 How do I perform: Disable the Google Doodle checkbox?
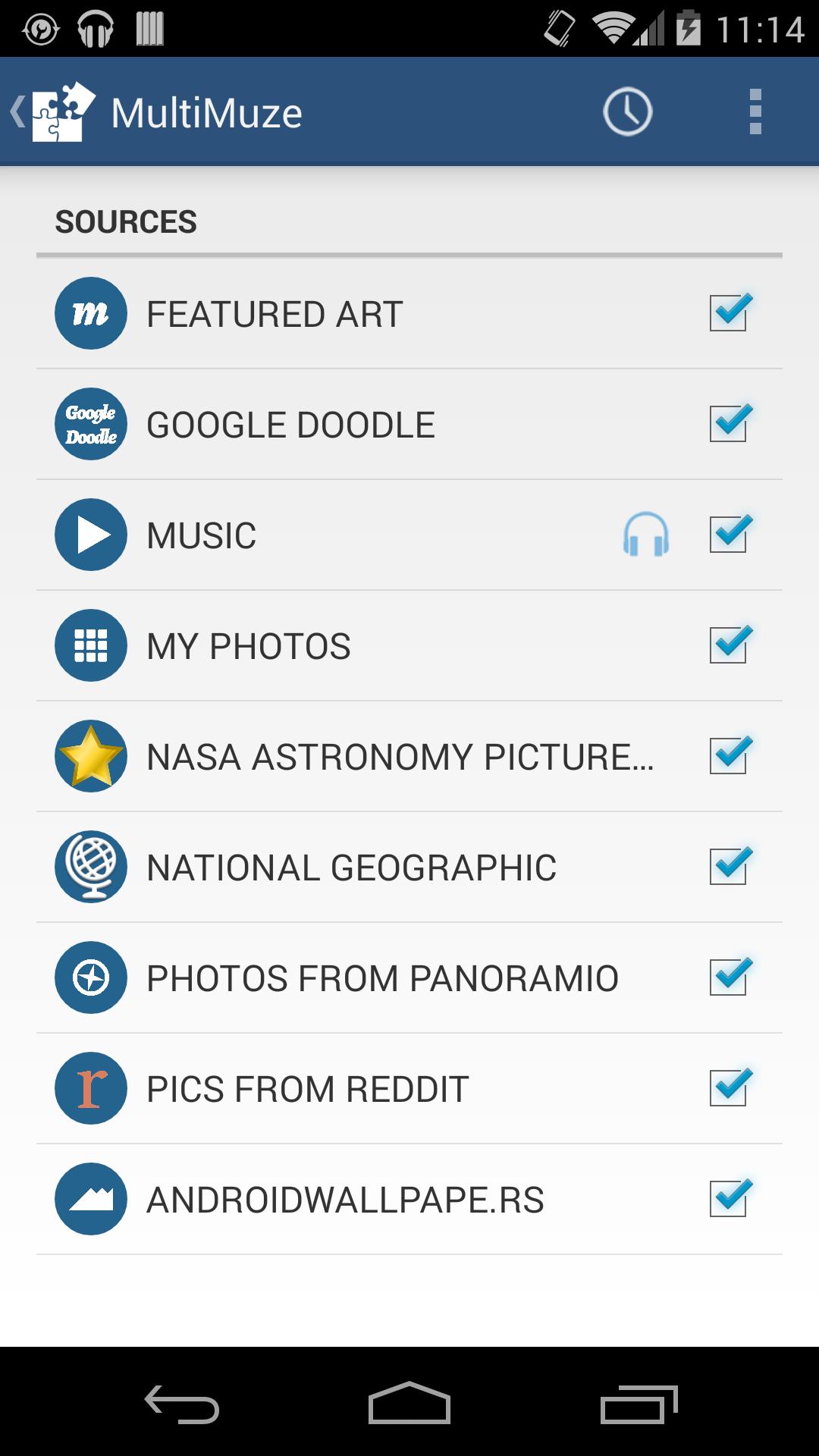pos(728,424)
